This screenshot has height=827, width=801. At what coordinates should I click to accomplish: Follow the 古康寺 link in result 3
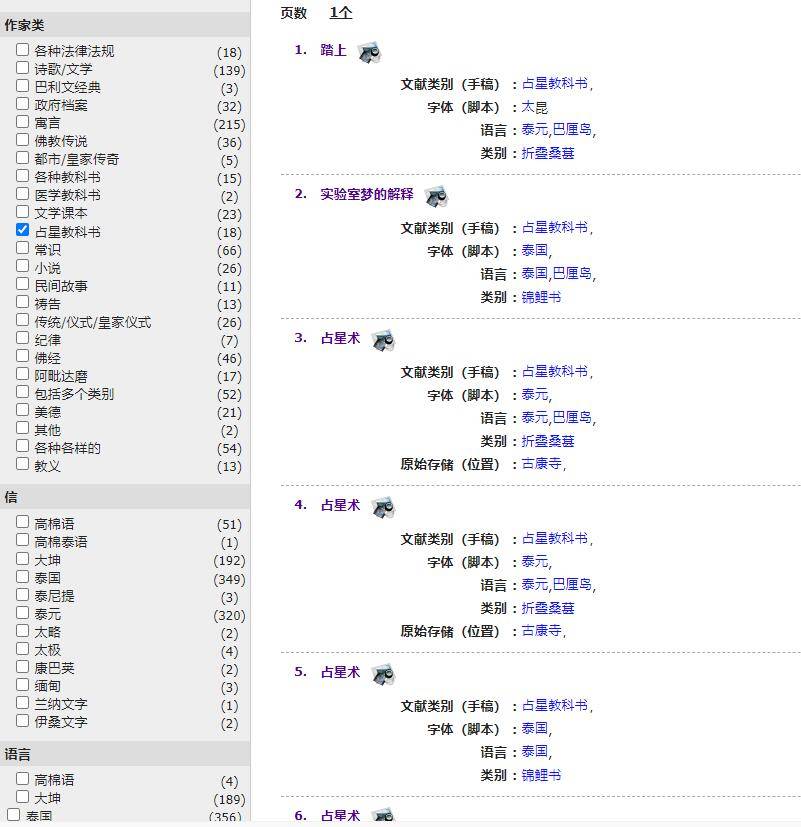point(542,464)
